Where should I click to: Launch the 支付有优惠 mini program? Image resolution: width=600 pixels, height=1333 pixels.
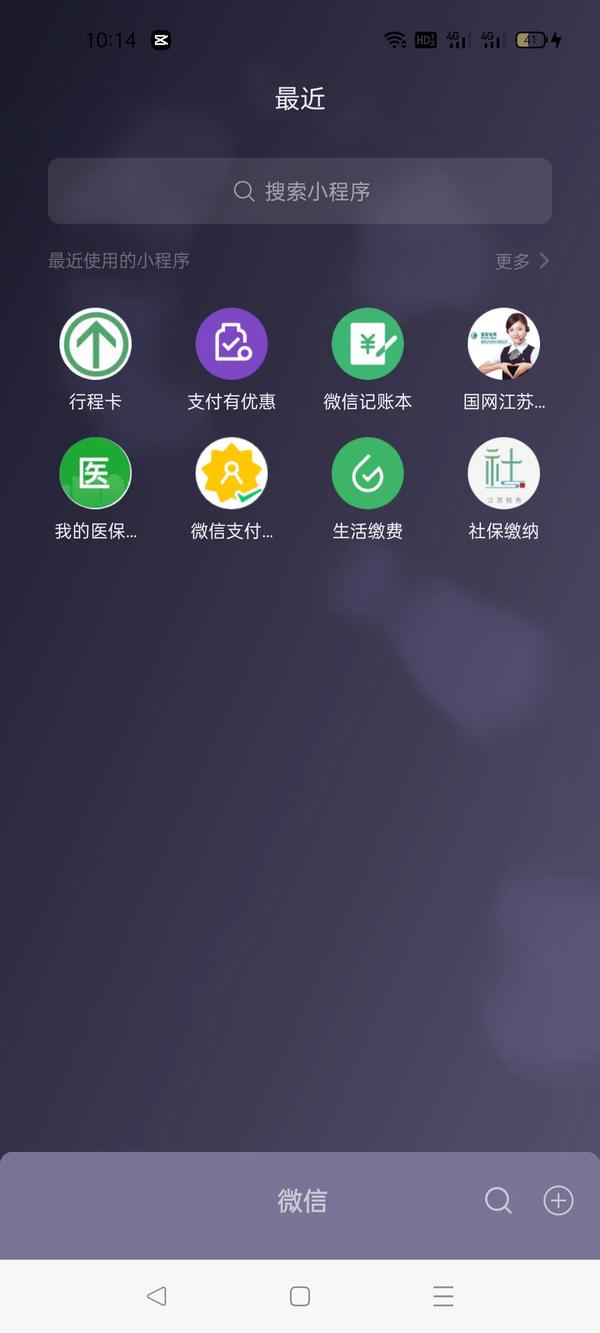231,344
